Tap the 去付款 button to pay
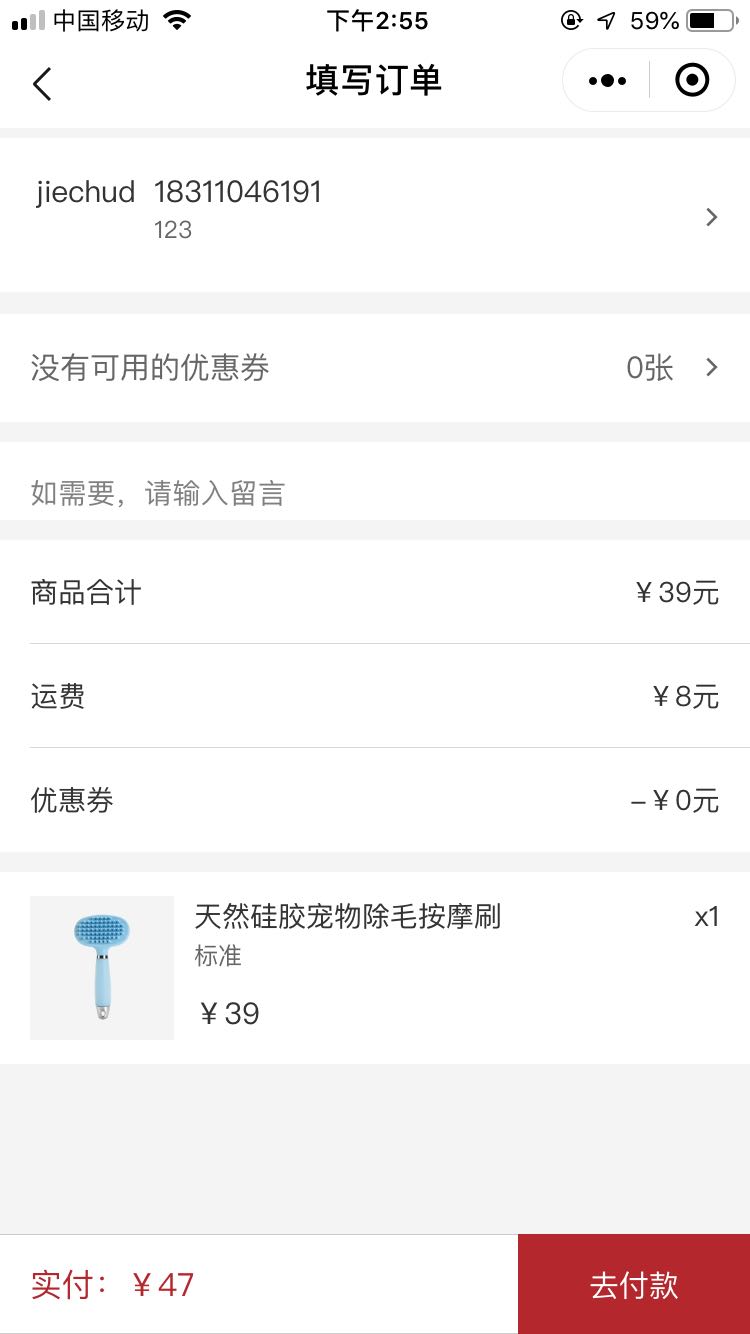This screenshot has width=750, height=1334. (x=634, y=1284)
